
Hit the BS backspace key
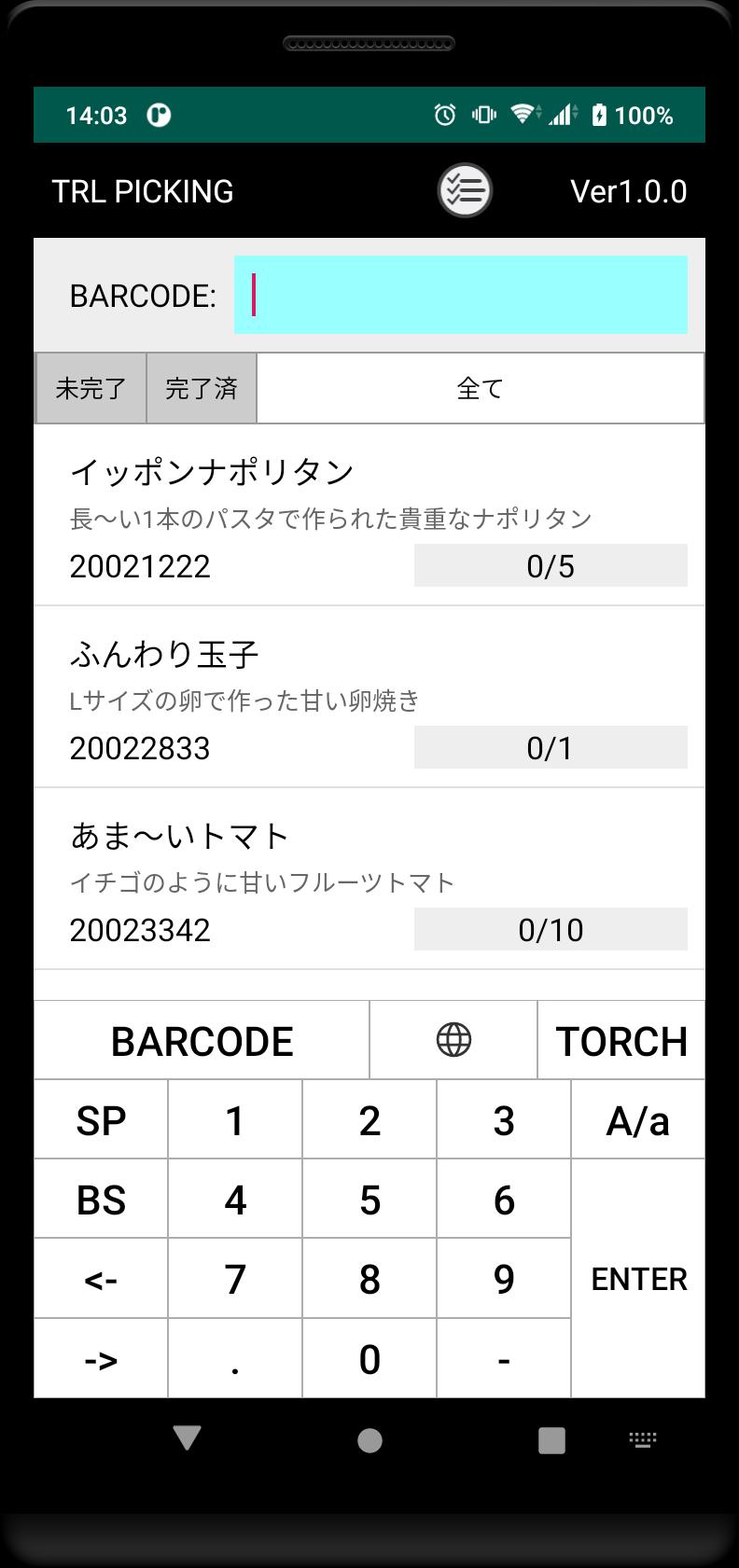pyautogui.click(x=101, y=1199)
